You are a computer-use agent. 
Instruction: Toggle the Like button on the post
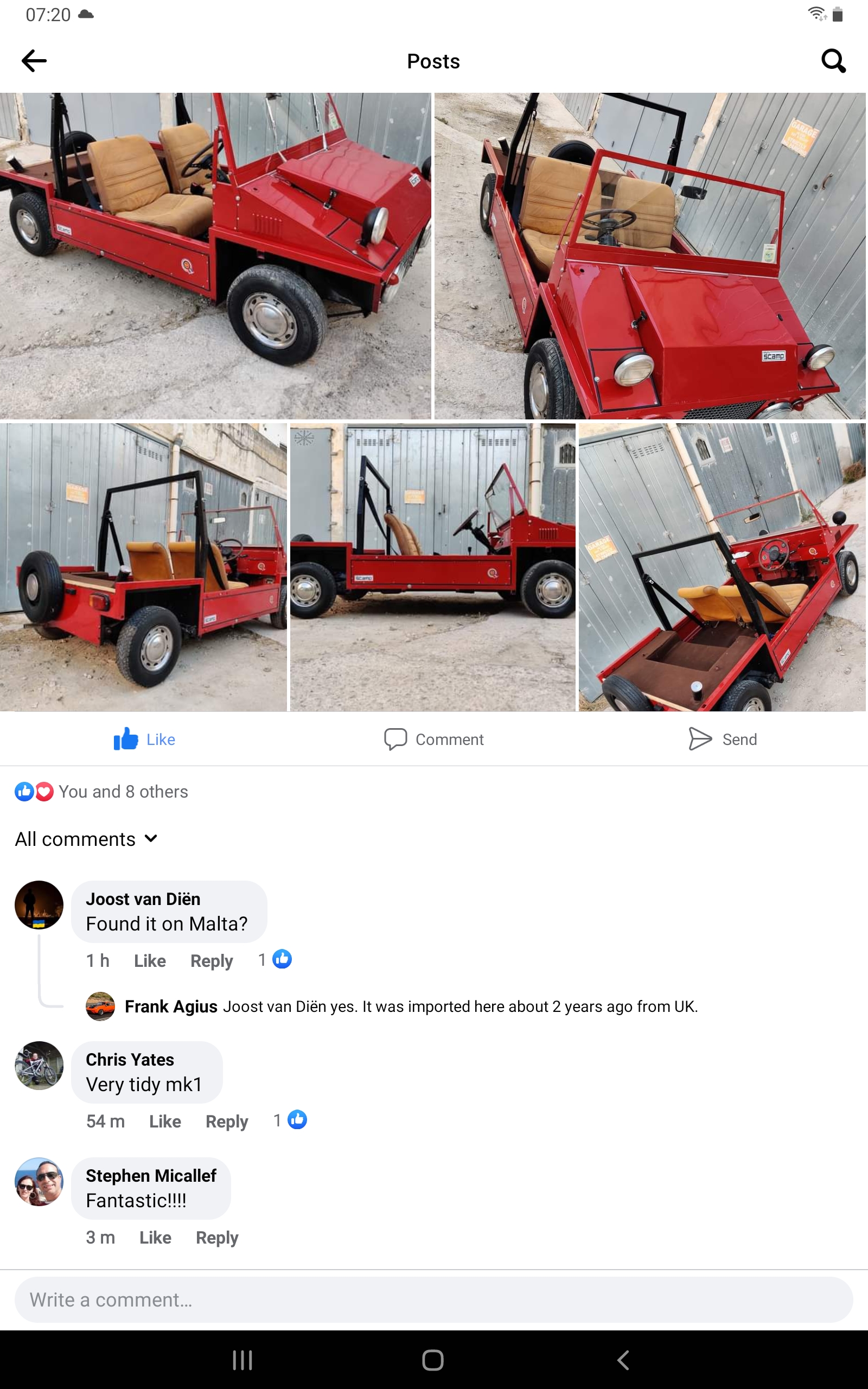(145, 740)
